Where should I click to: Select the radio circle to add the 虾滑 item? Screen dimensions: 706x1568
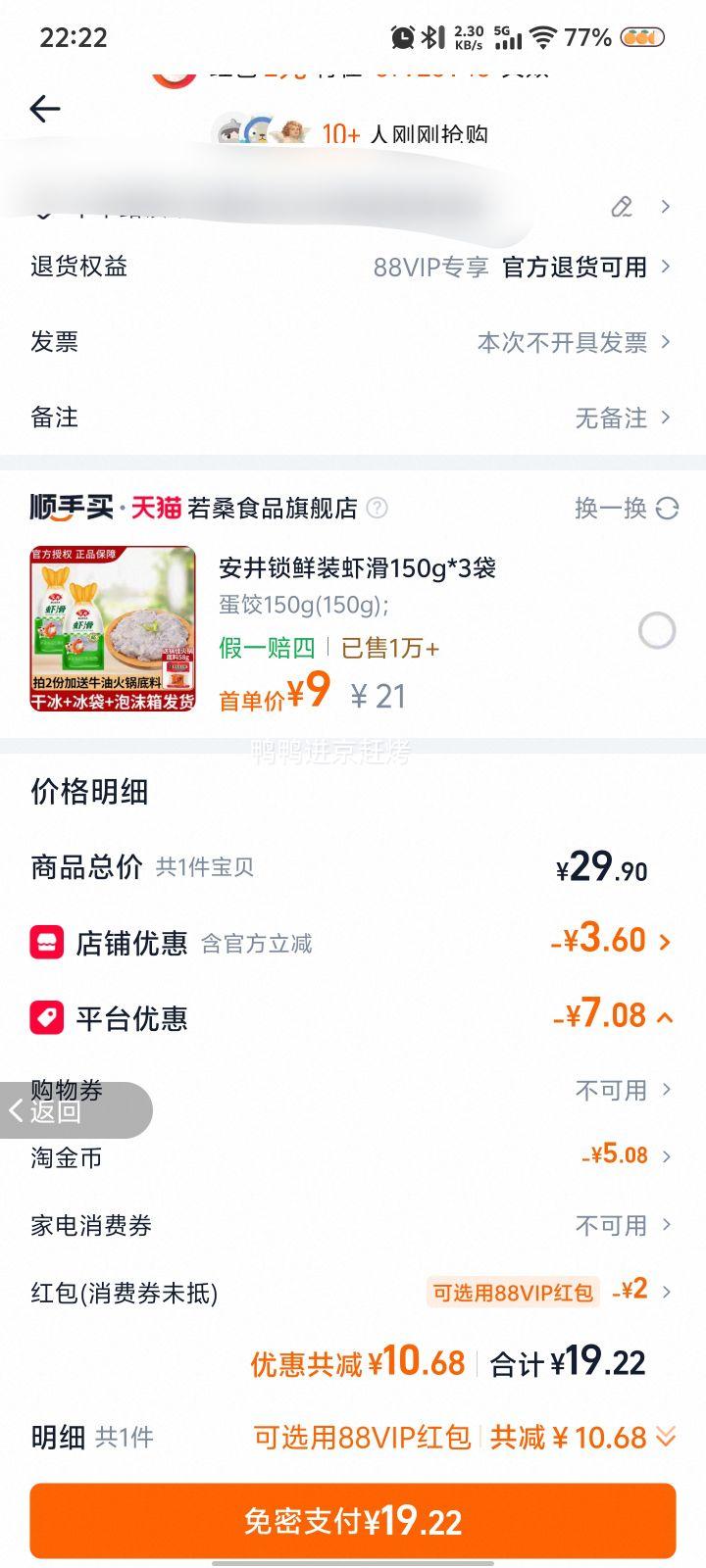tap(655, 631)
